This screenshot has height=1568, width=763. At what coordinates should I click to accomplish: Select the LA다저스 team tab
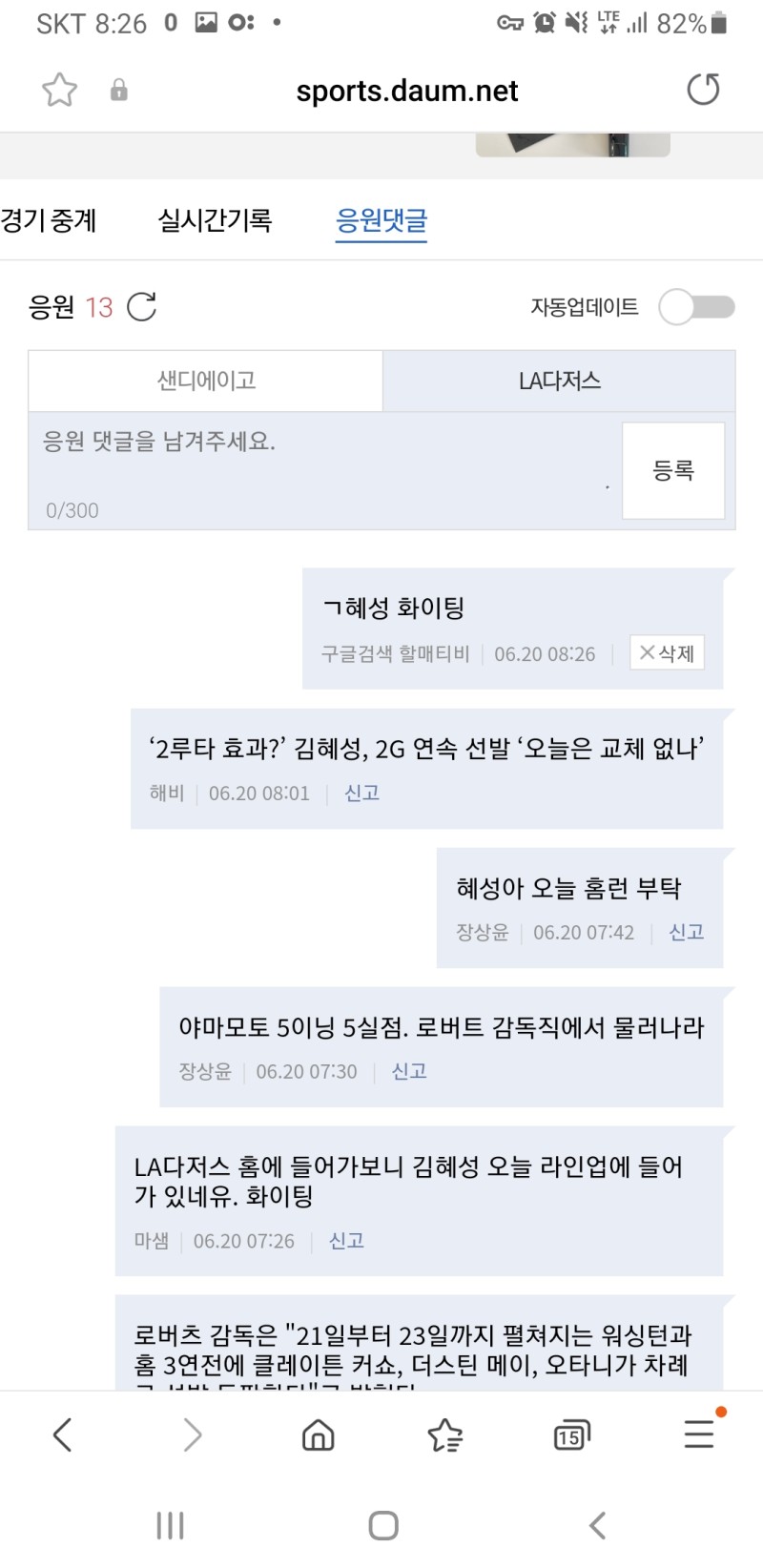click(x=559, y=381)
